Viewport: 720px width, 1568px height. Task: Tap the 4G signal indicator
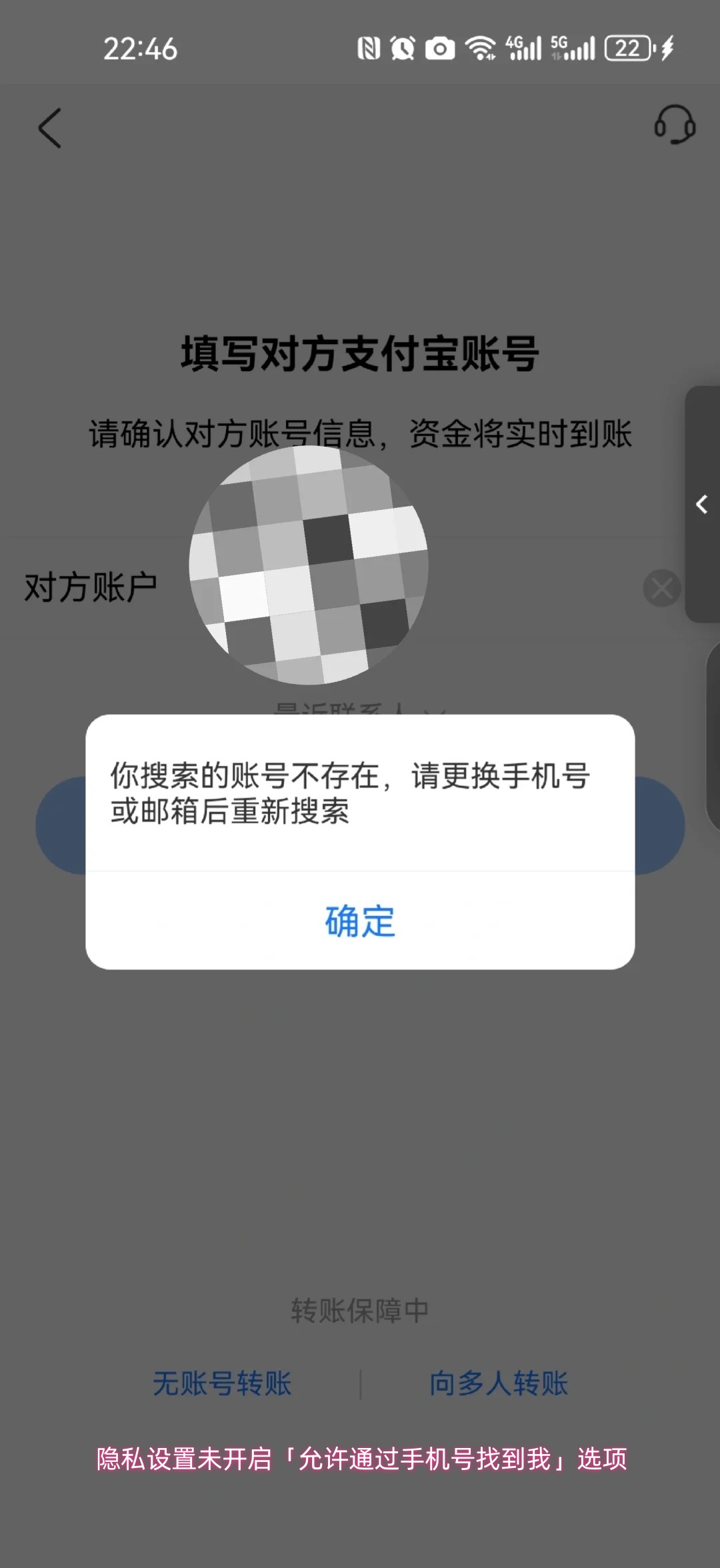coord(525,47)
